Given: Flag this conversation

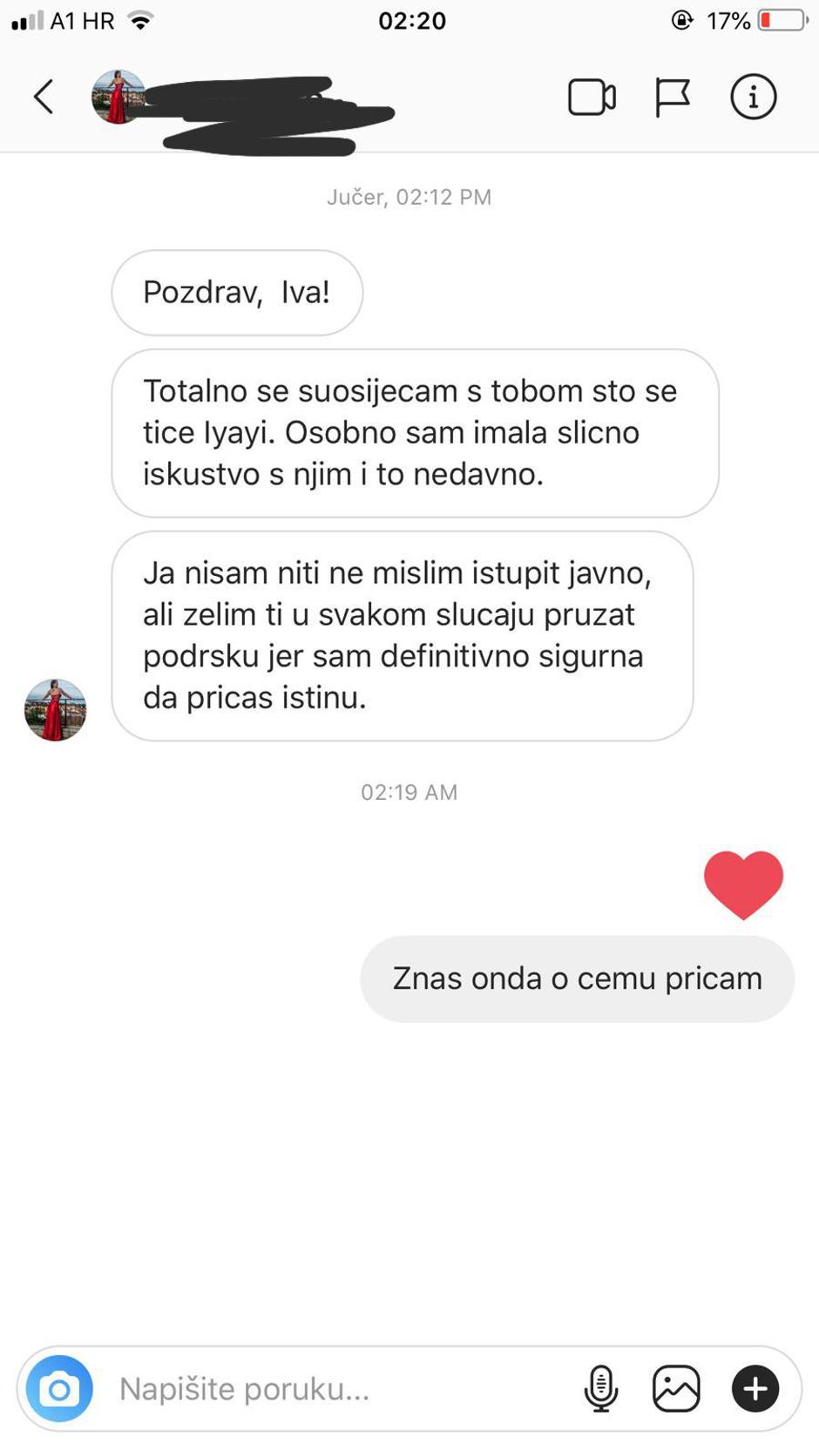Looking at the screenshot, I should click(x=673, y=97).
